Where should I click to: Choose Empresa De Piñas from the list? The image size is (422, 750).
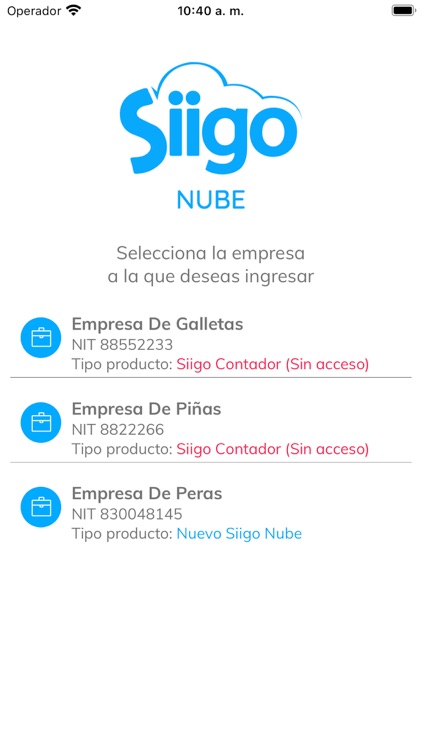pos(211,428)
